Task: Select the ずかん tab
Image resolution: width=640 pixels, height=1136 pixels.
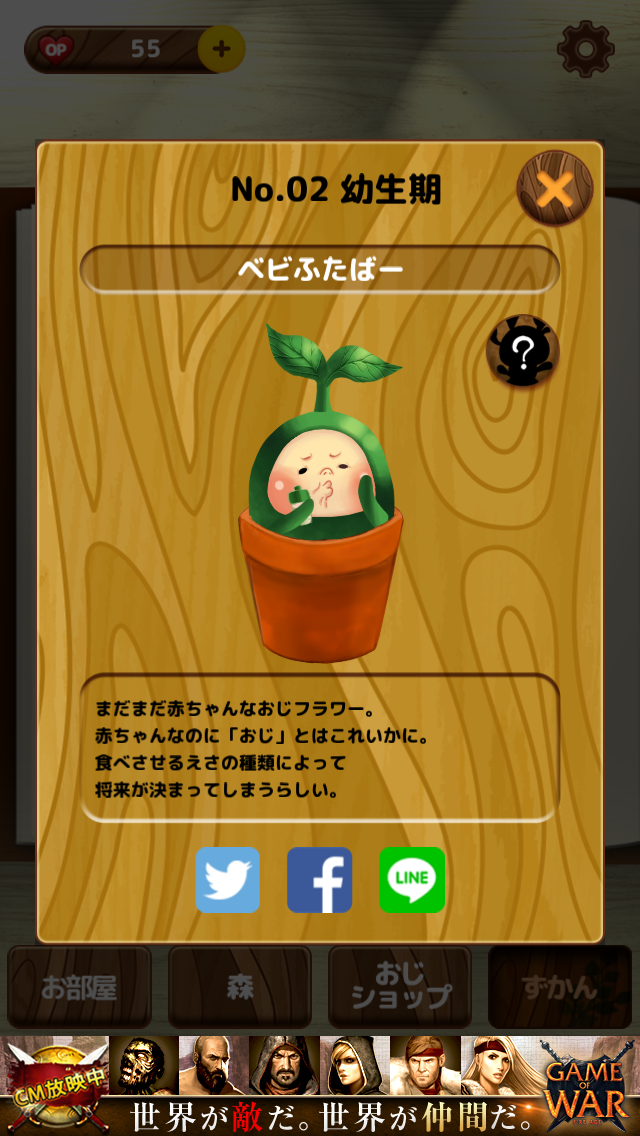Action: [559, 987]
